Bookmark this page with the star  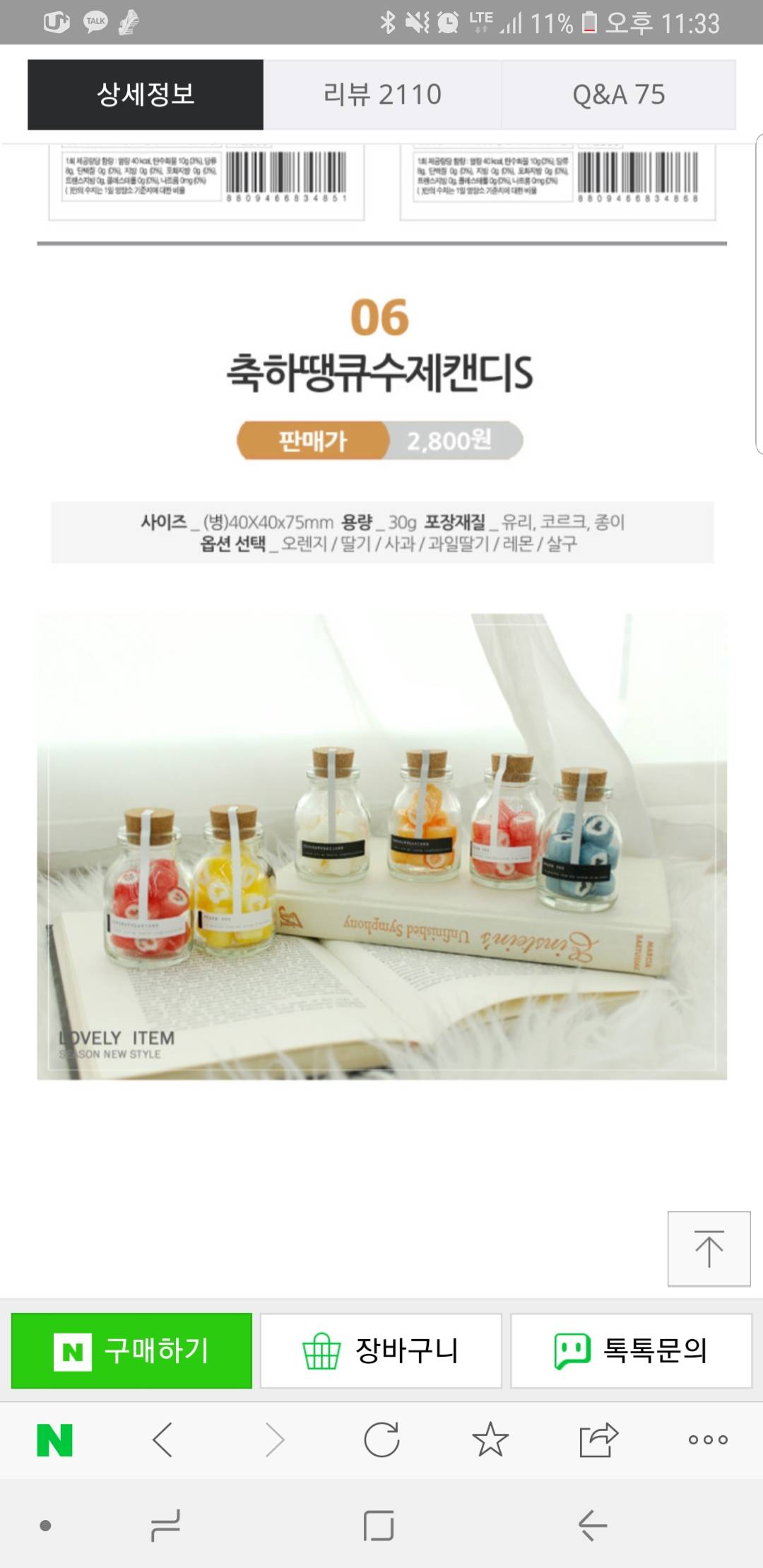tap(490, 1439)
